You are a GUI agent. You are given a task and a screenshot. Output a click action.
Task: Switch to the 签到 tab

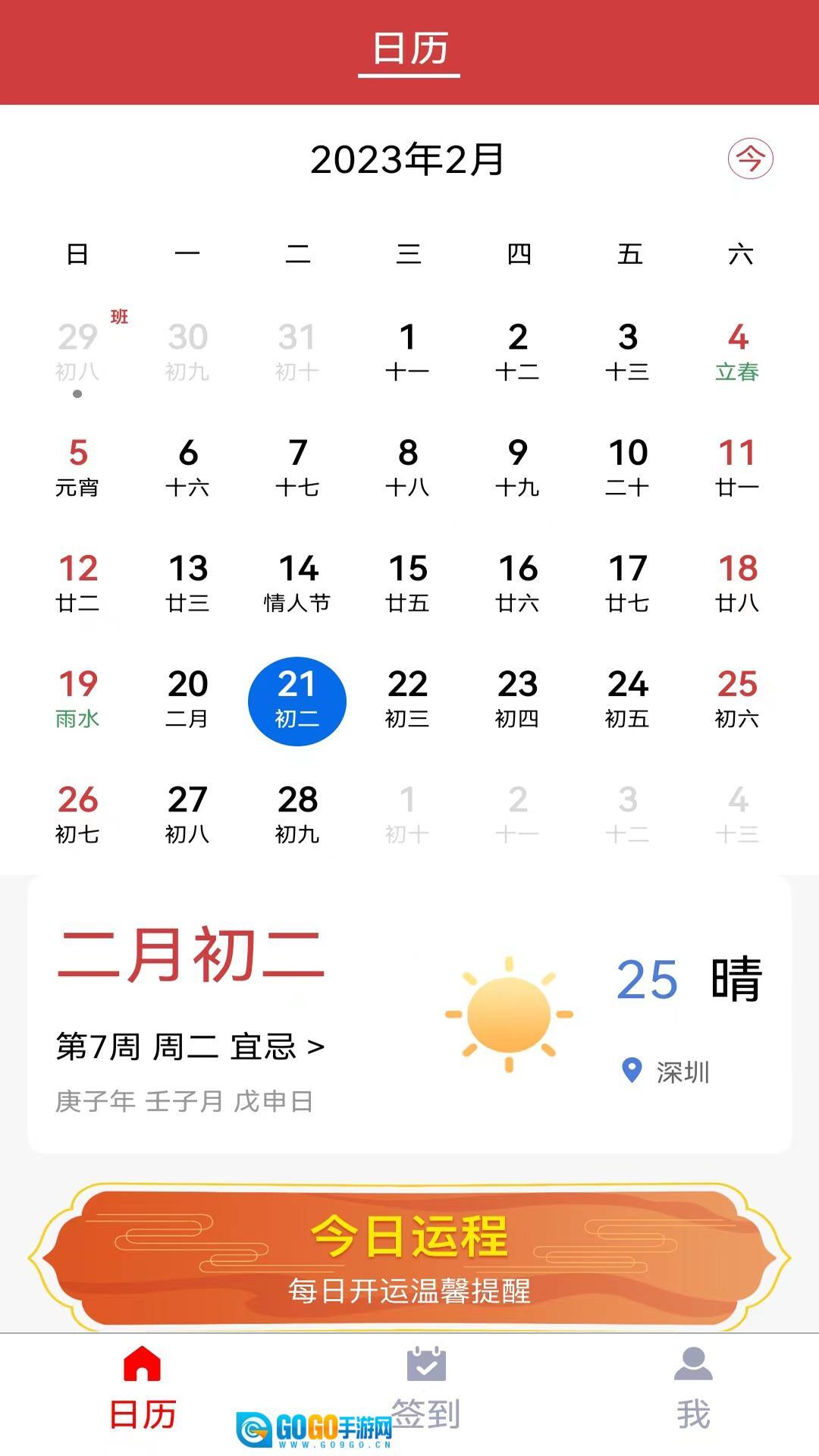pos(425,1387)
